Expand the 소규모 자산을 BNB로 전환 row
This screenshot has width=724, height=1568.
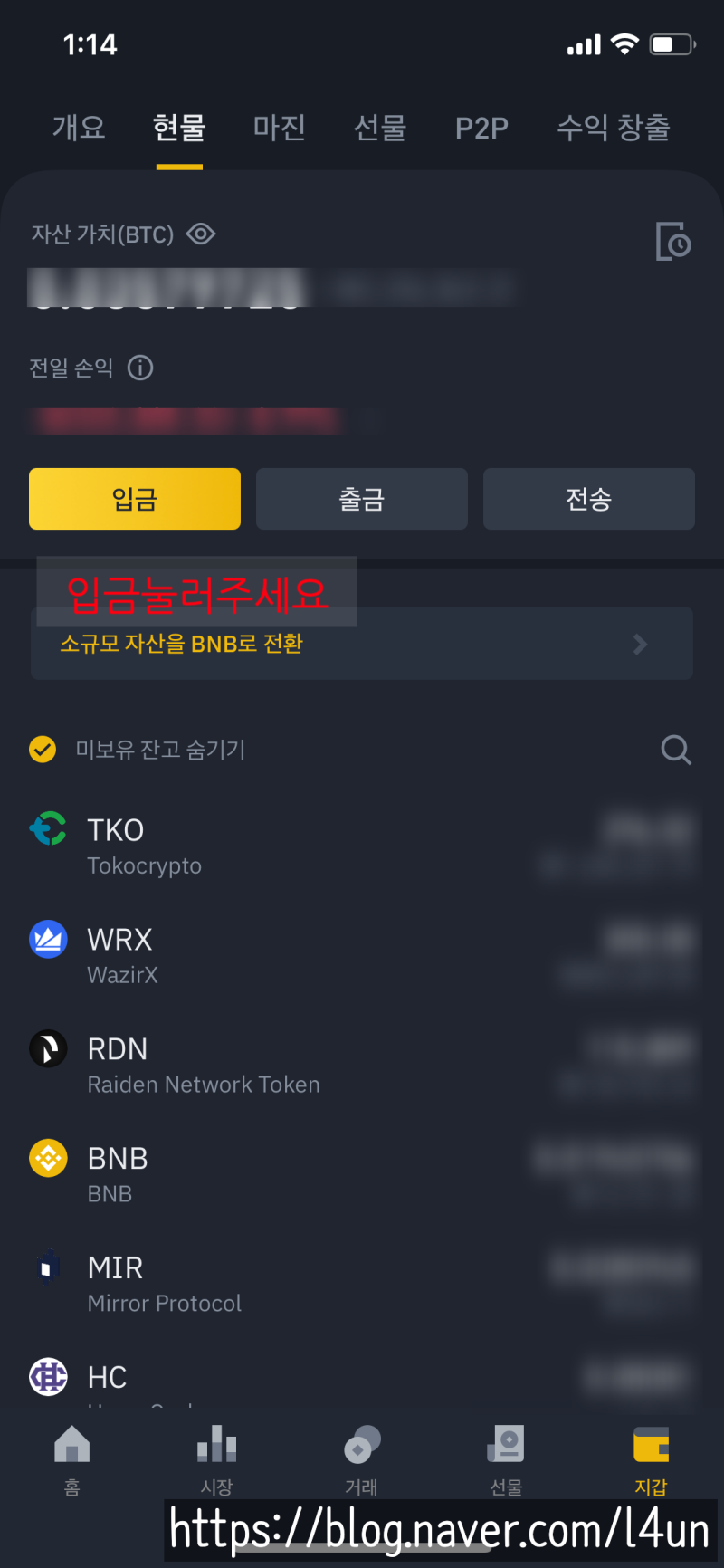[x=362, y=644]
